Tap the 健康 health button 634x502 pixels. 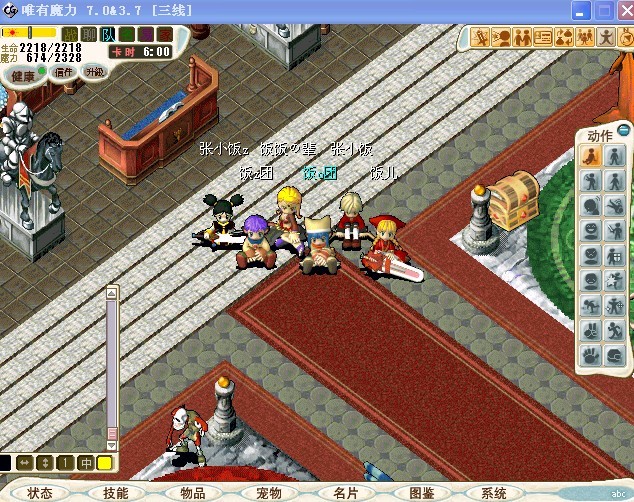click(23, 75)
